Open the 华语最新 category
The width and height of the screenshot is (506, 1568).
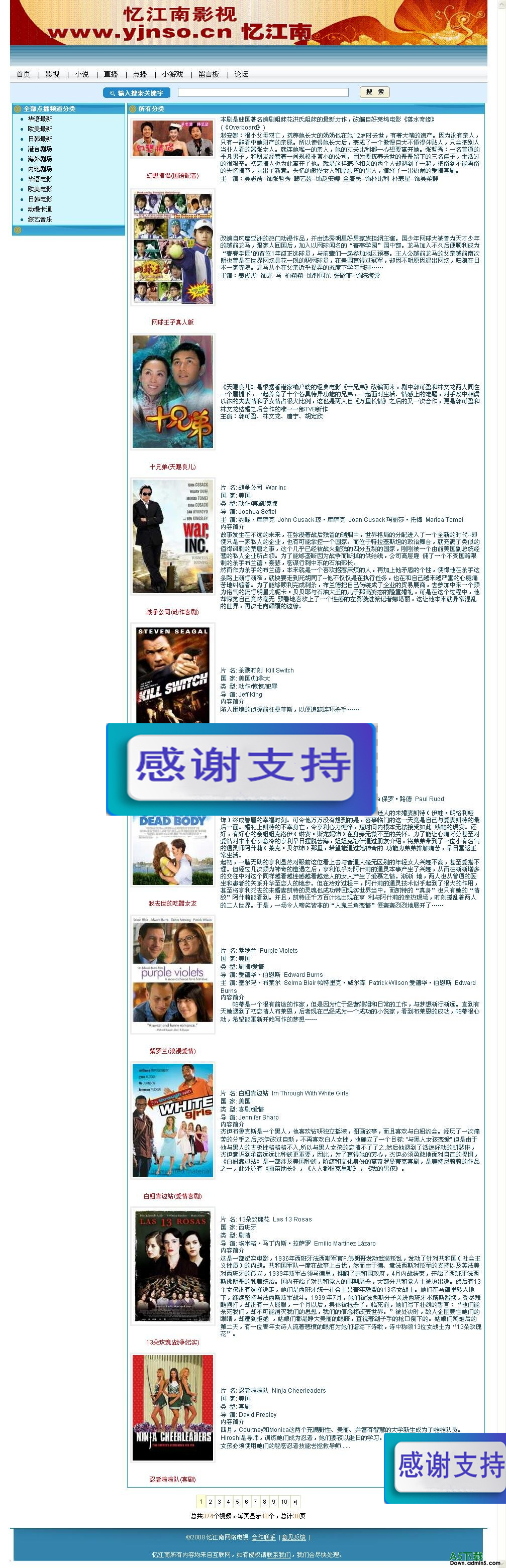tap(40, 119)
